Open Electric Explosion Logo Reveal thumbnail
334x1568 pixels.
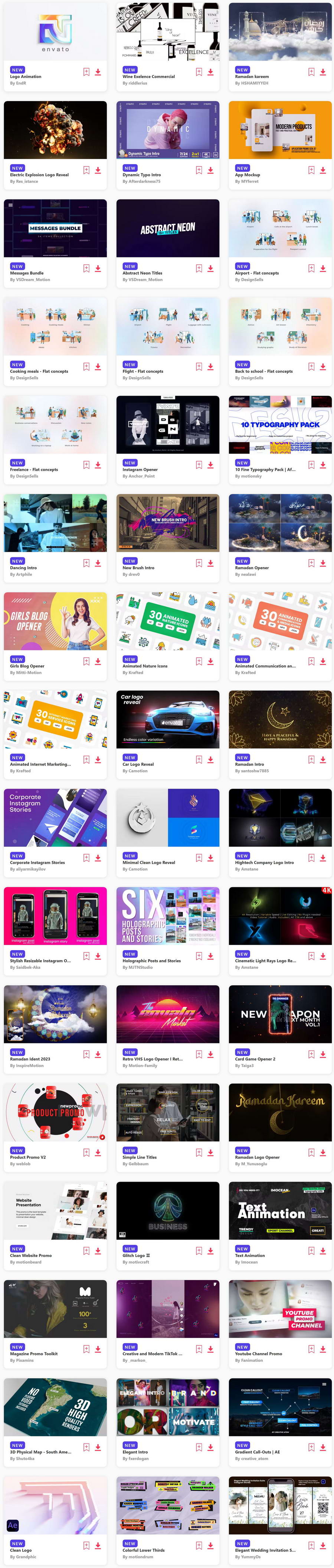(55, 130)
